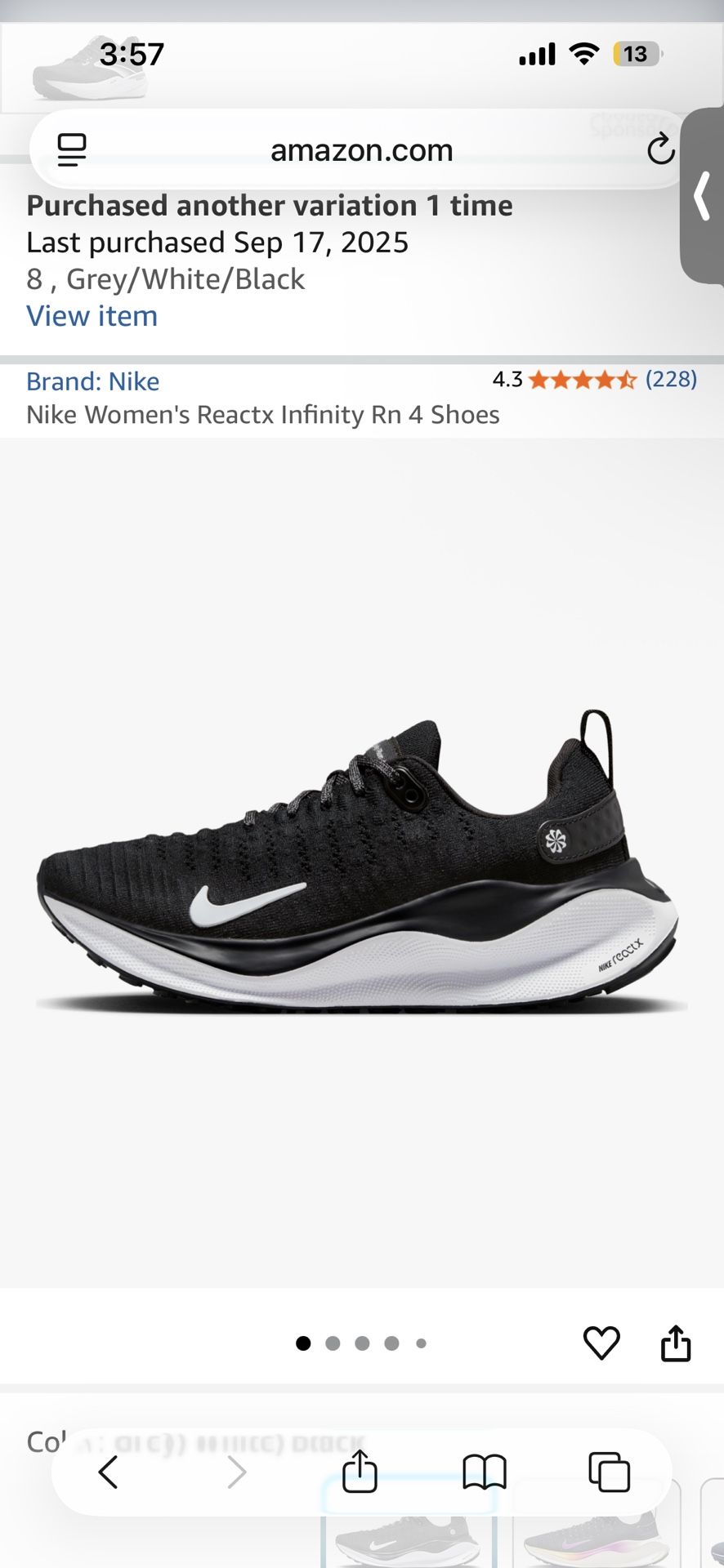Show all open Safari tabs
The width and height of the screenshot is (724, 1568).
pos(610,1472)
